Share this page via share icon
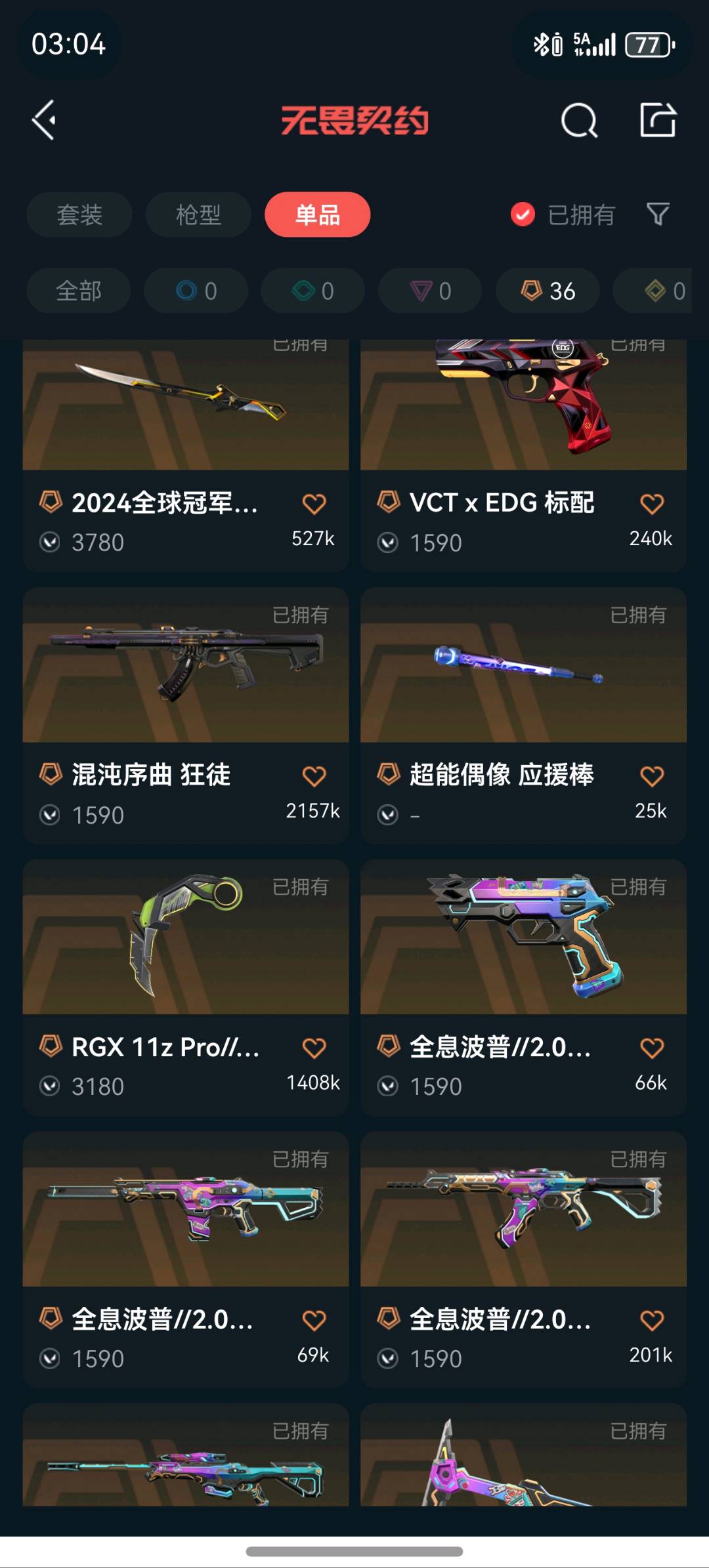 tap(658, 120)
